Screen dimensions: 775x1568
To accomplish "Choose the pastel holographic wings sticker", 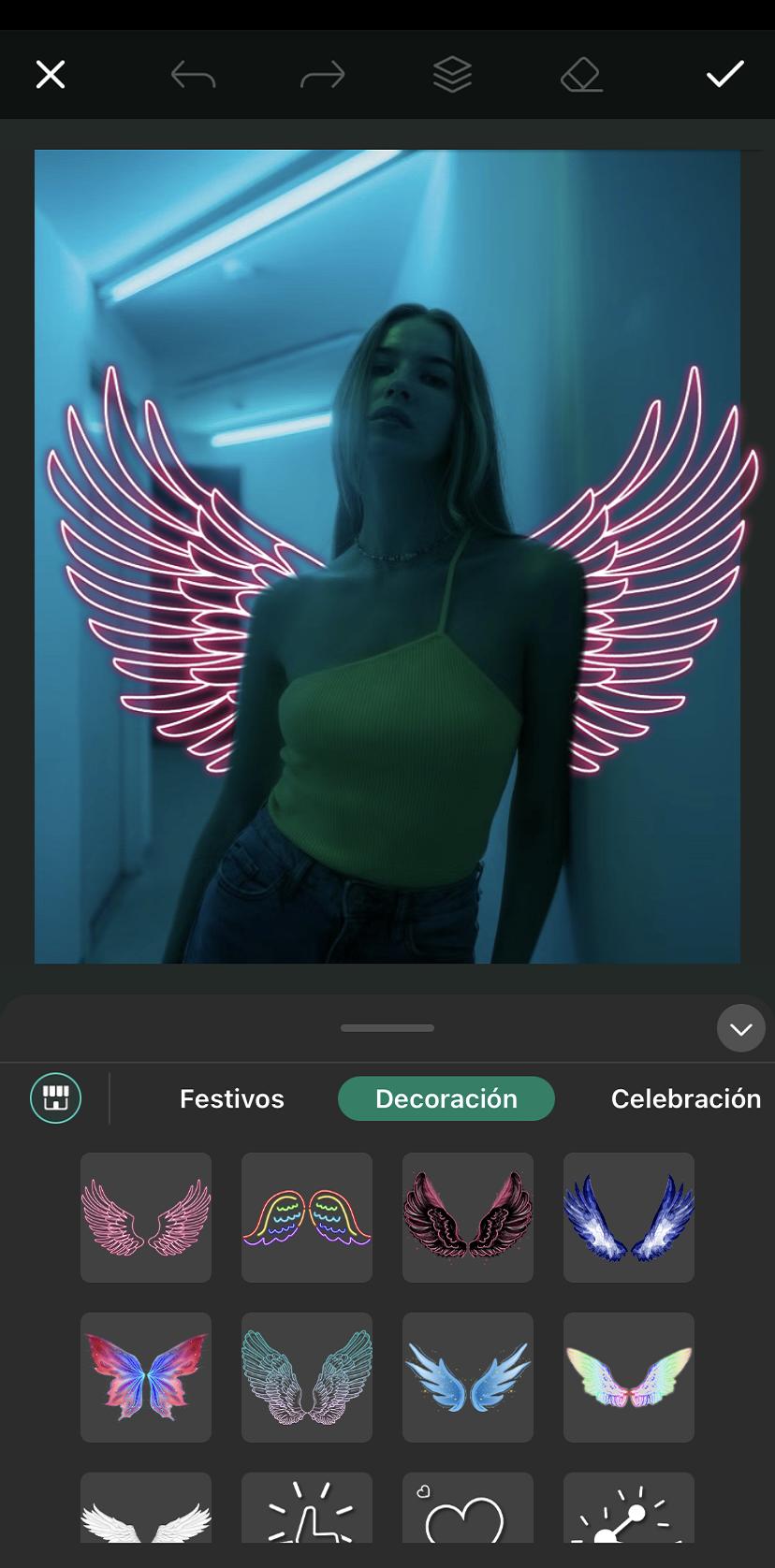I will click(629, 1377).
